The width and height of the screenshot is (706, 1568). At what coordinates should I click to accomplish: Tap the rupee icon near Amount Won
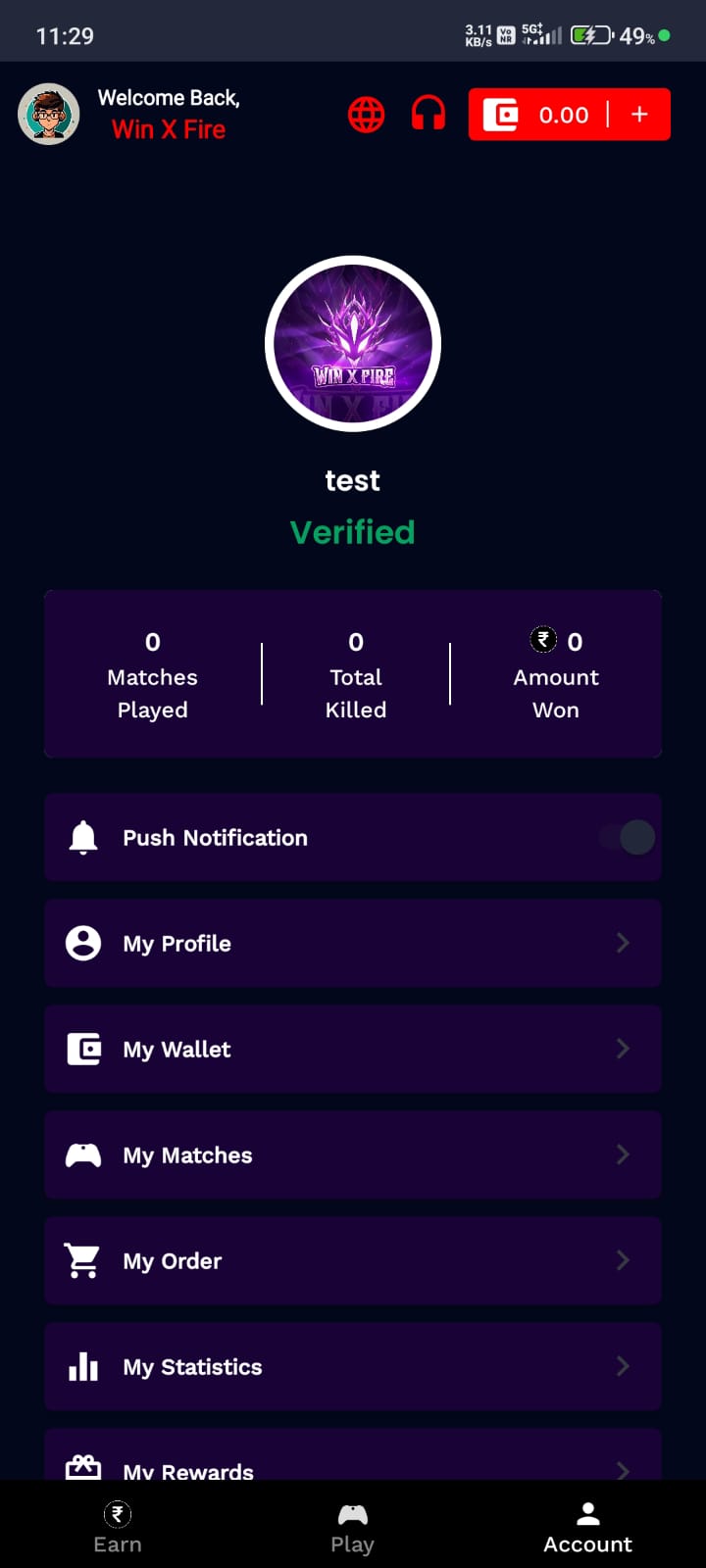(x=543, y=639)
